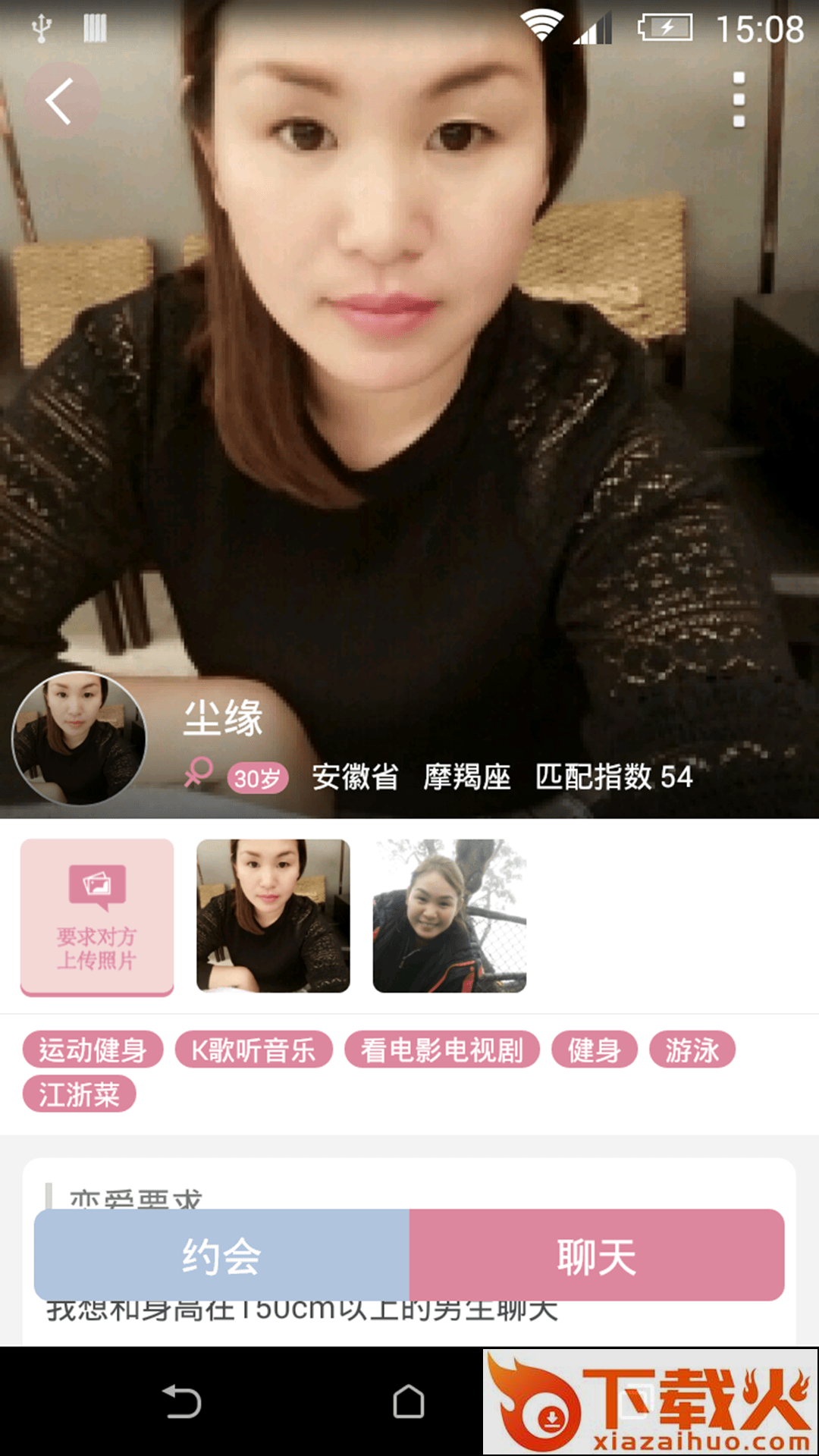Tap the 约会 date button
819x1456 pixels.
pyautogui.click(x=221, y=1255)
